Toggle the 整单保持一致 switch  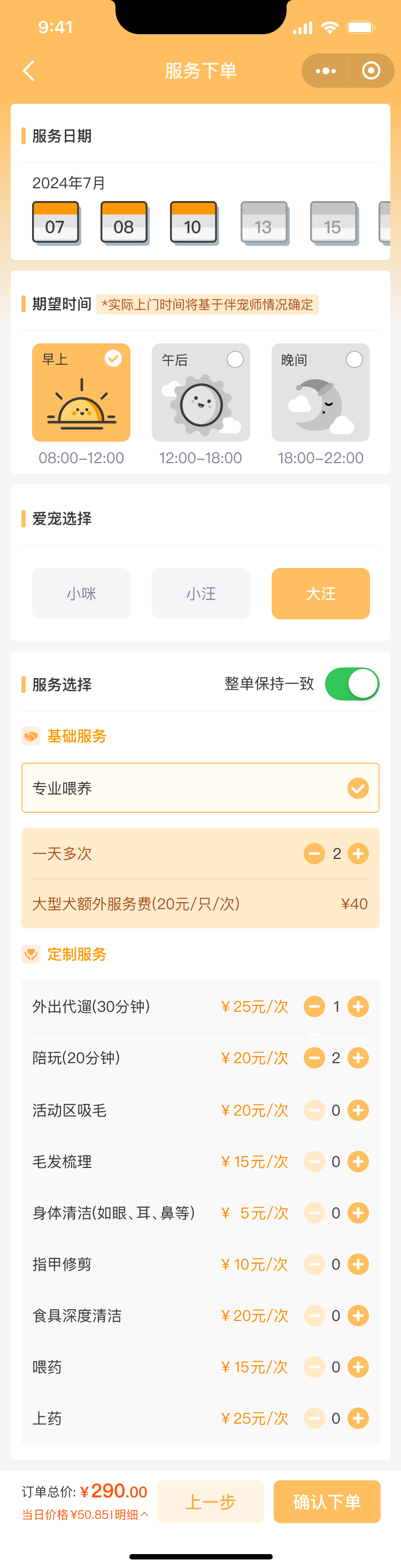[x=352, y=684]
